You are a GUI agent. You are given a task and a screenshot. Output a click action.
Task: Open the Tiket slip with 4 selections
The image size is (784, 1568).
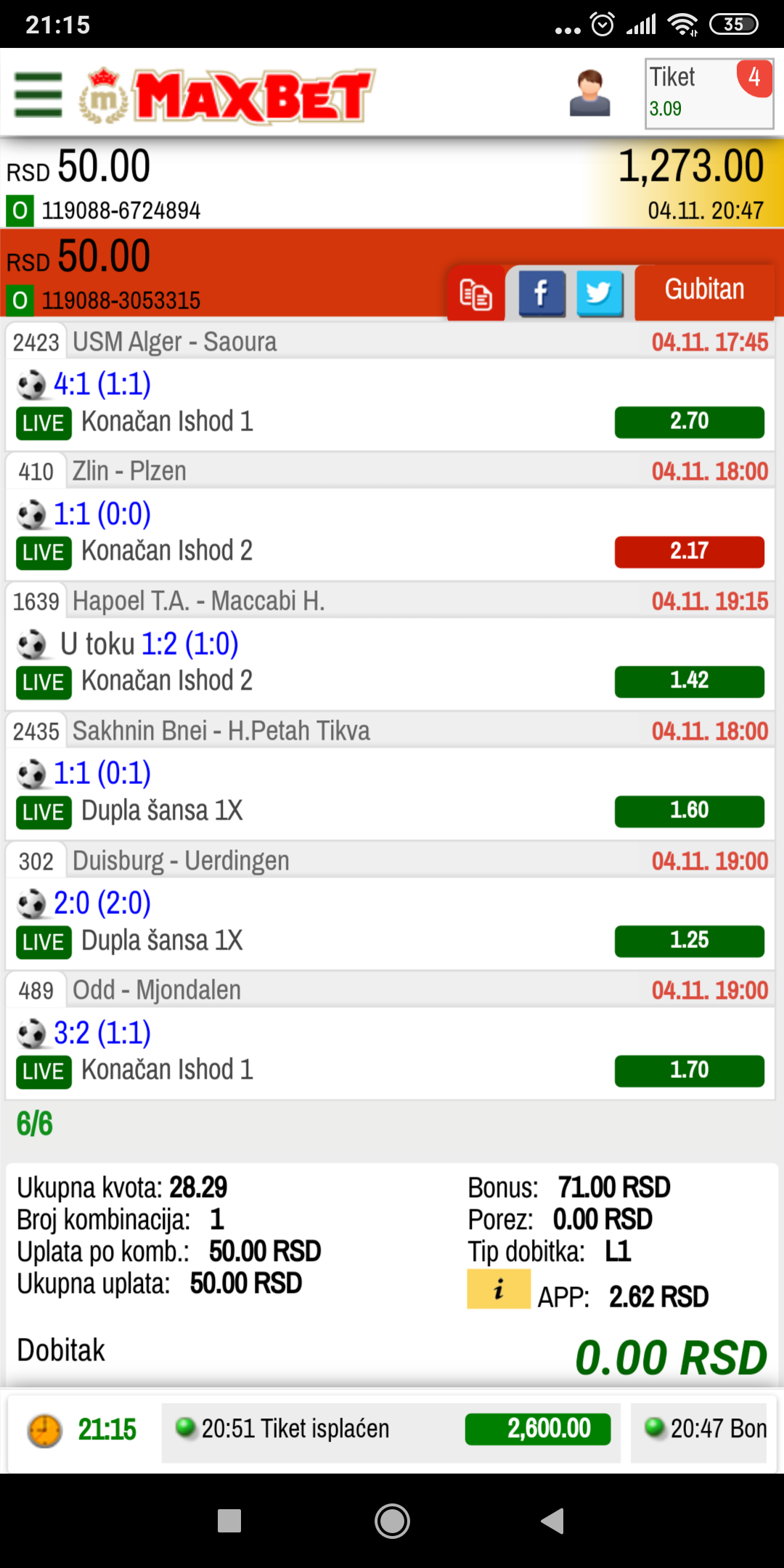[x=709, y=94]
